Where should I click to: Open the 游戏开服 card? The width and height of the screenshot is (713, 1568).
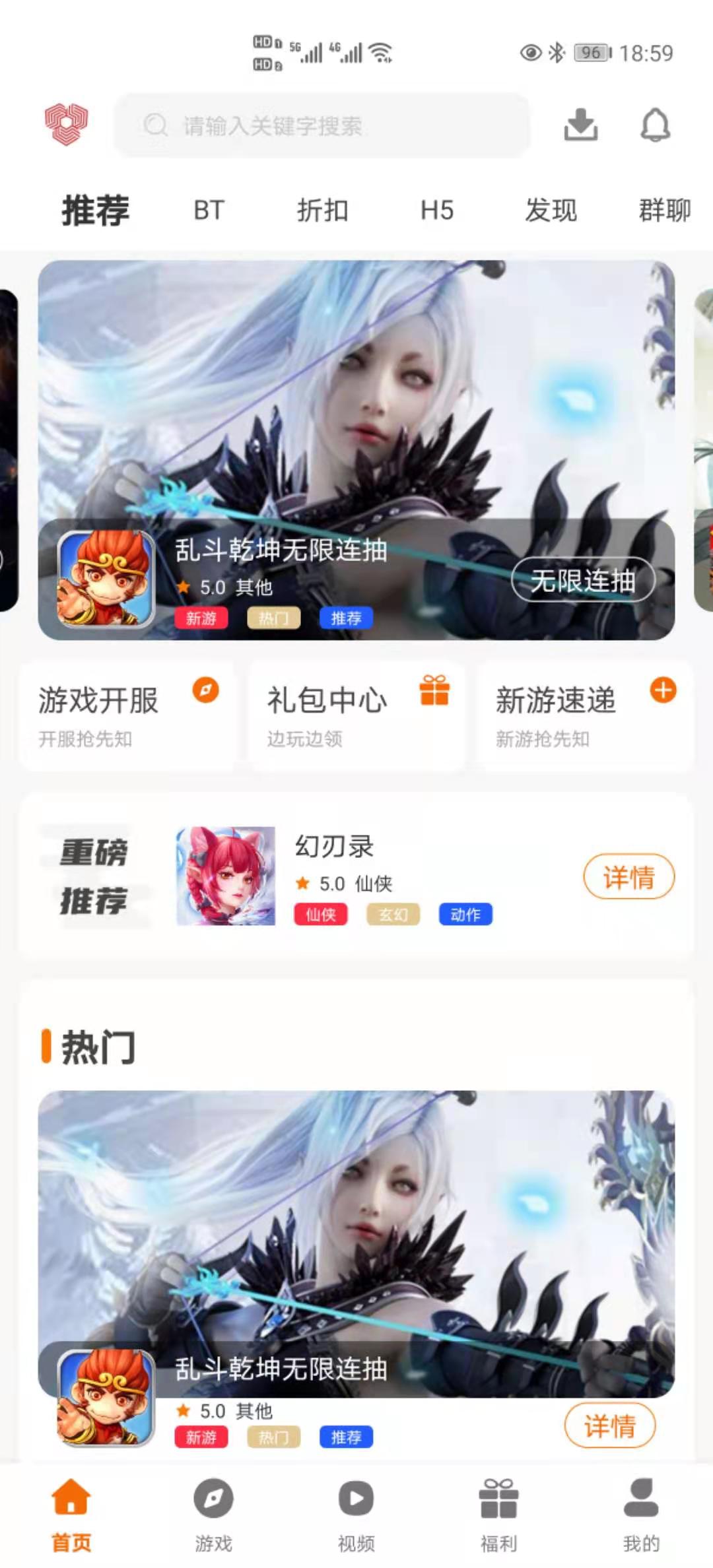(127, 716)
